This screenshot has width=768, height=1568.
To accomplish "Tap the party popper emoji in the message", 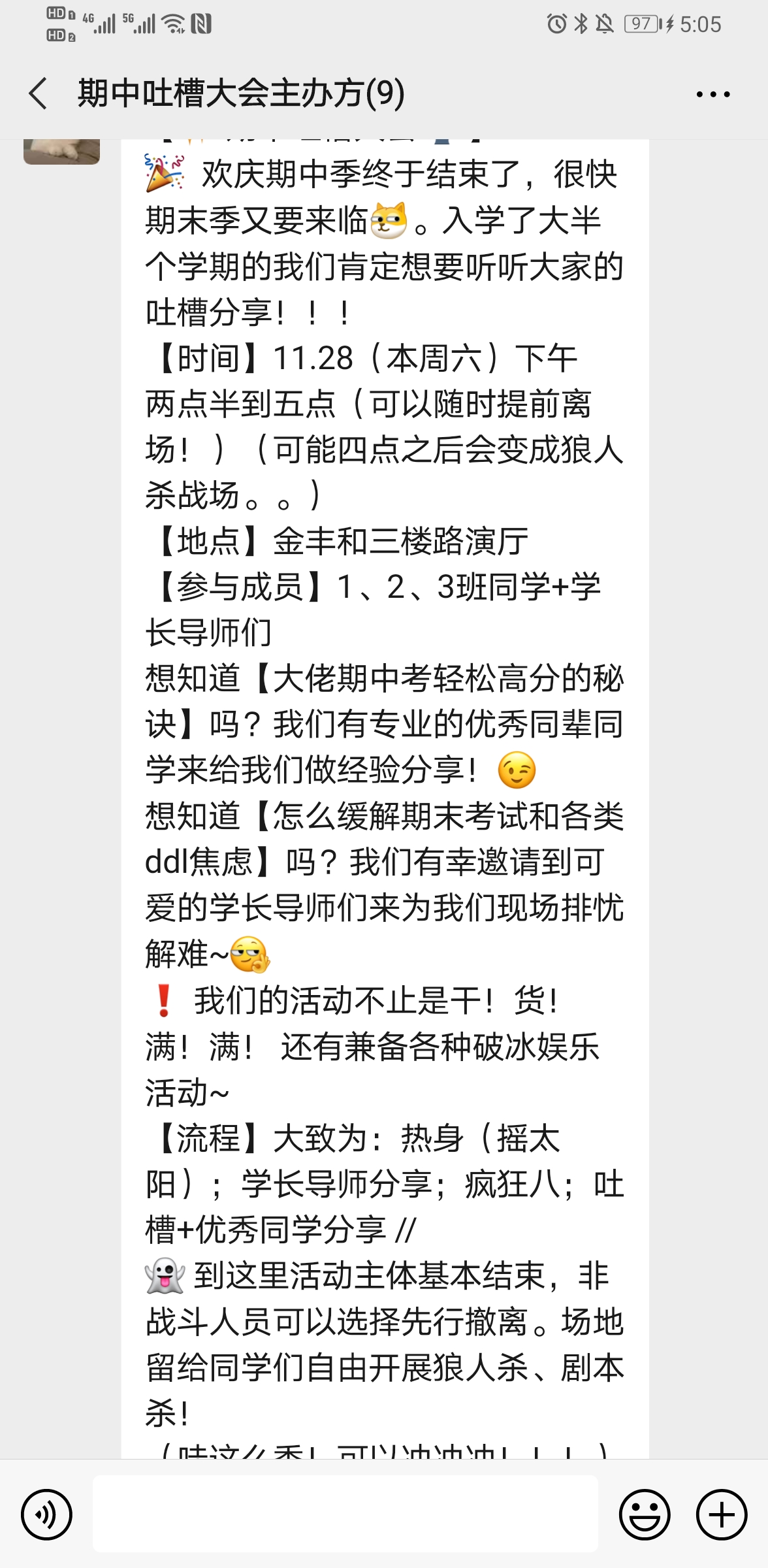I will (165, 174).
